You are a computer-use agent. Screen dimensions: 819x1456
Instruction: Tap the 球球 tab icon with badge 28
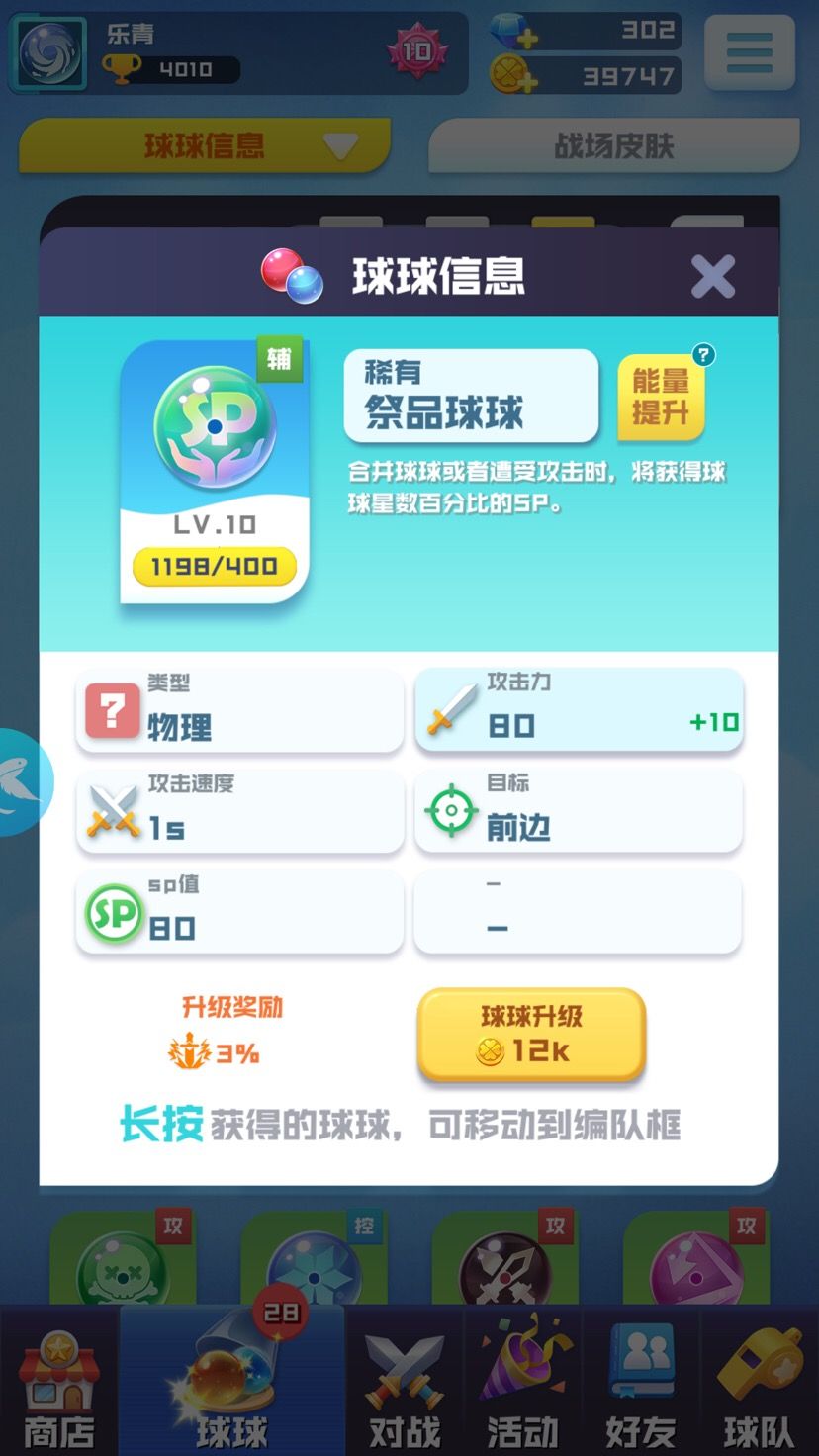point(229,1375)
